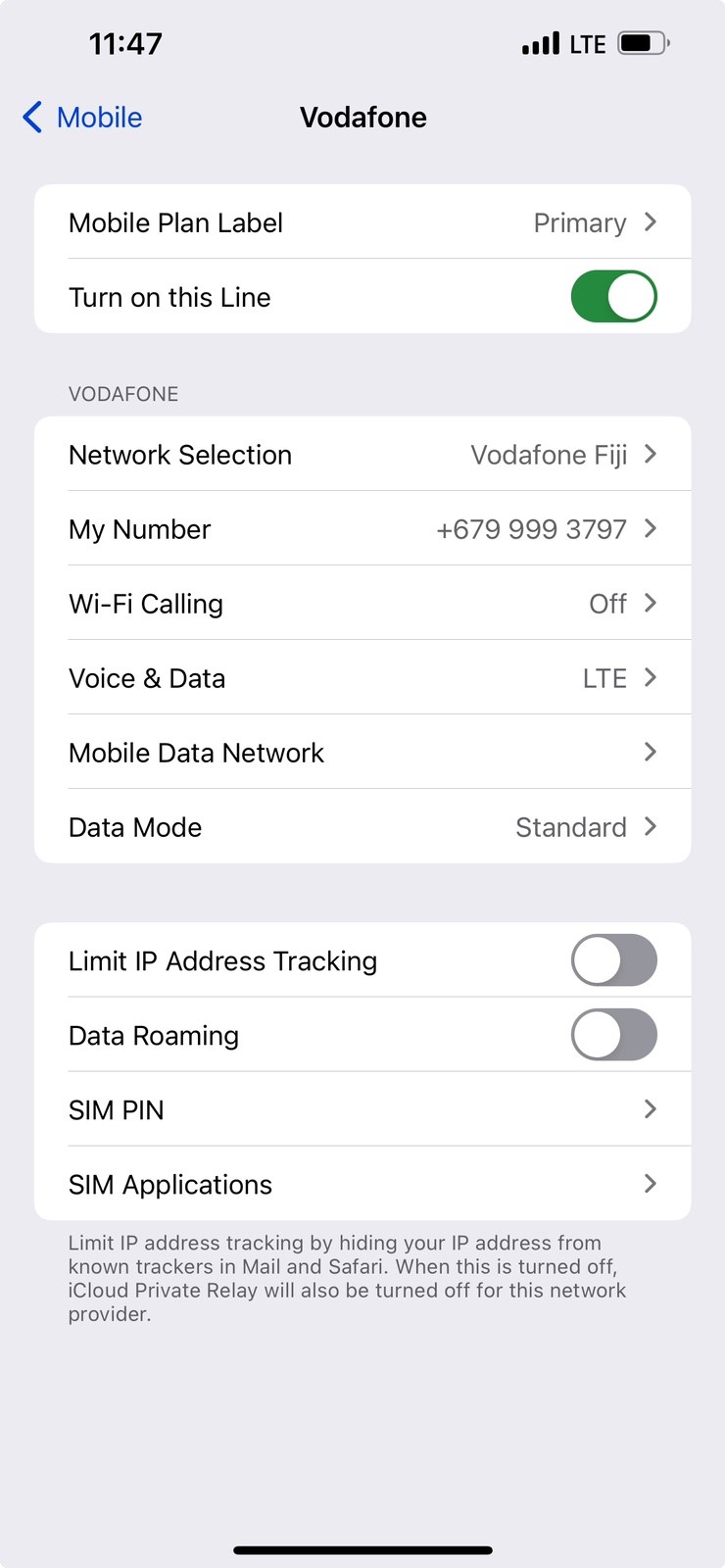View the My Number entry

click(362, 529)
